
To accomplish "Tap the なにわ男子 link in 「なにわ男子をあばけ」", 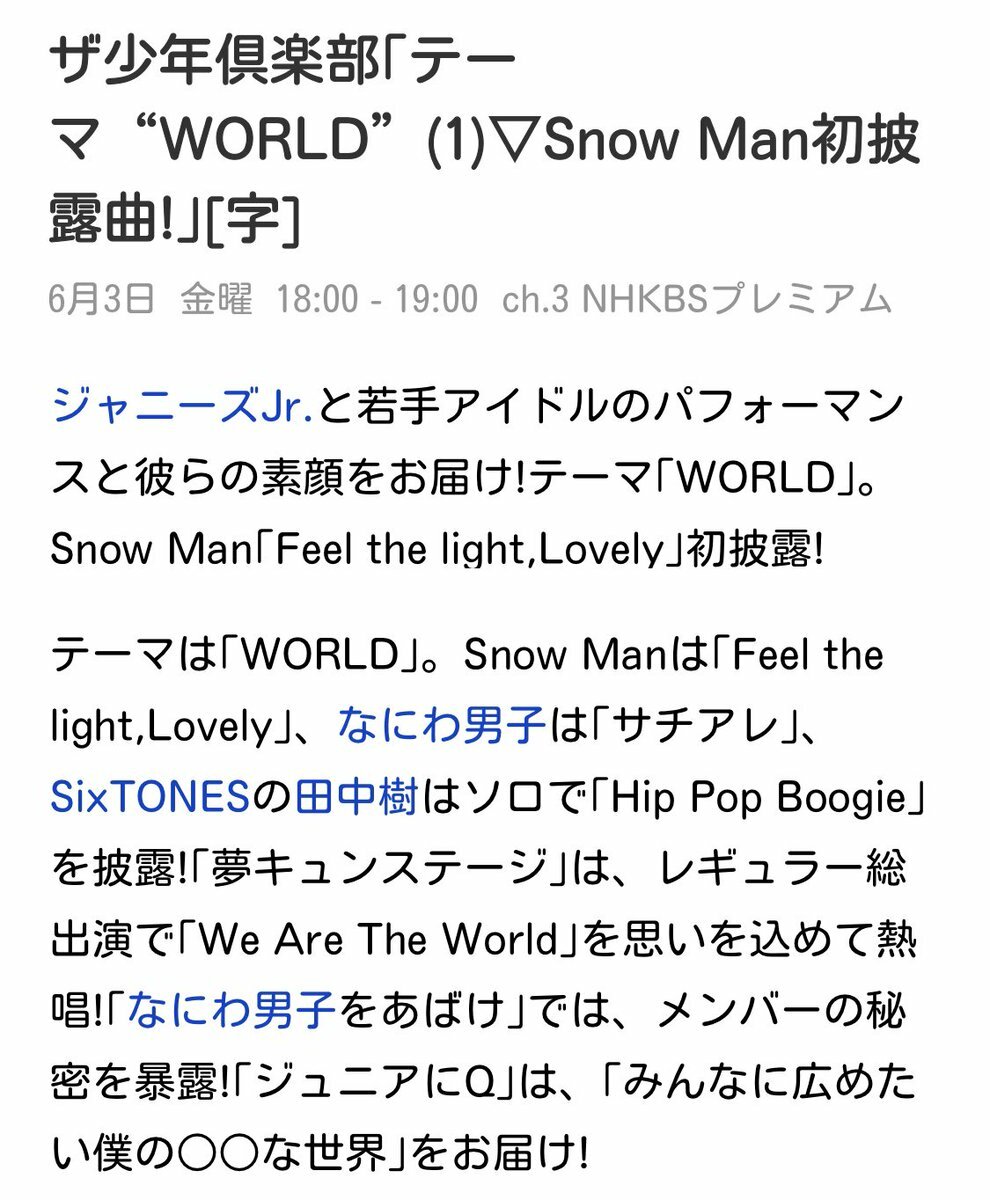I will (230, 1013).
